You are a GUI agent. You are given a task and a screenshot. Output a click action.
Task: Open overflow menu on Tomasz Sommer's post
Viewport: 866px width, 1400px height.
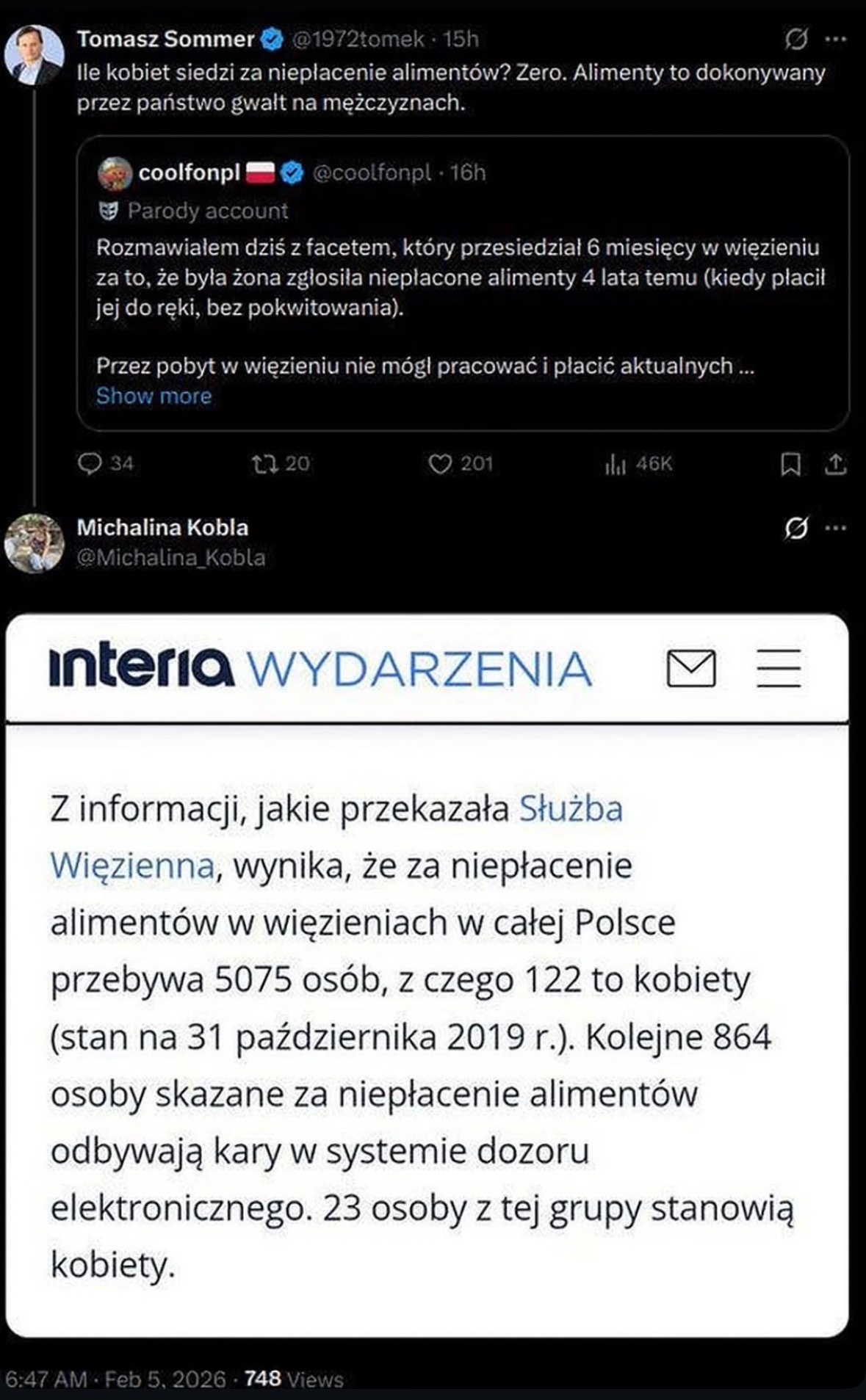pyautogui.click(x=836, y=40)
